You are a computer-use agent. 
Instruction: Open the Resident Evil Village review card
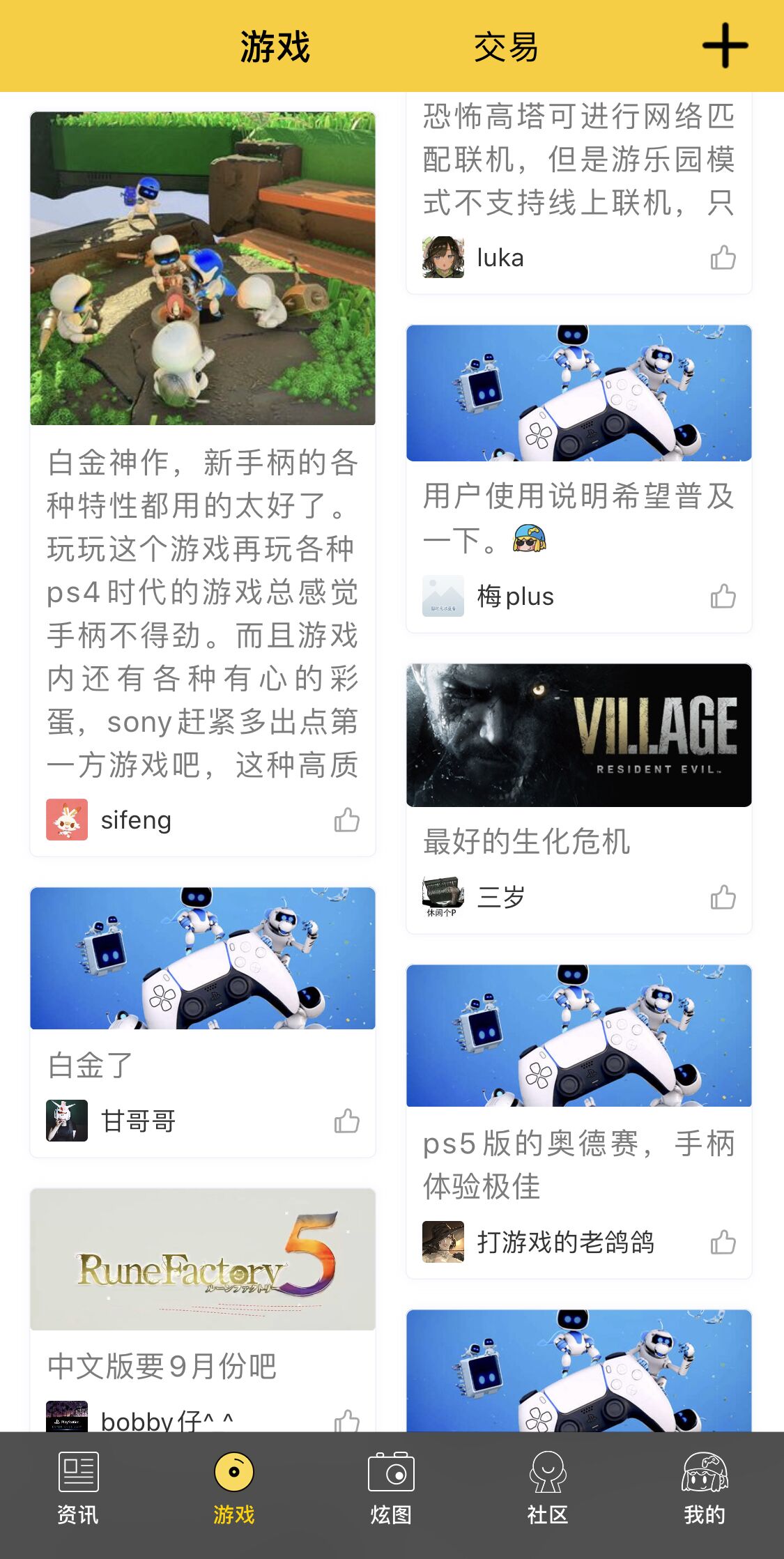click(x=578, y=736)
